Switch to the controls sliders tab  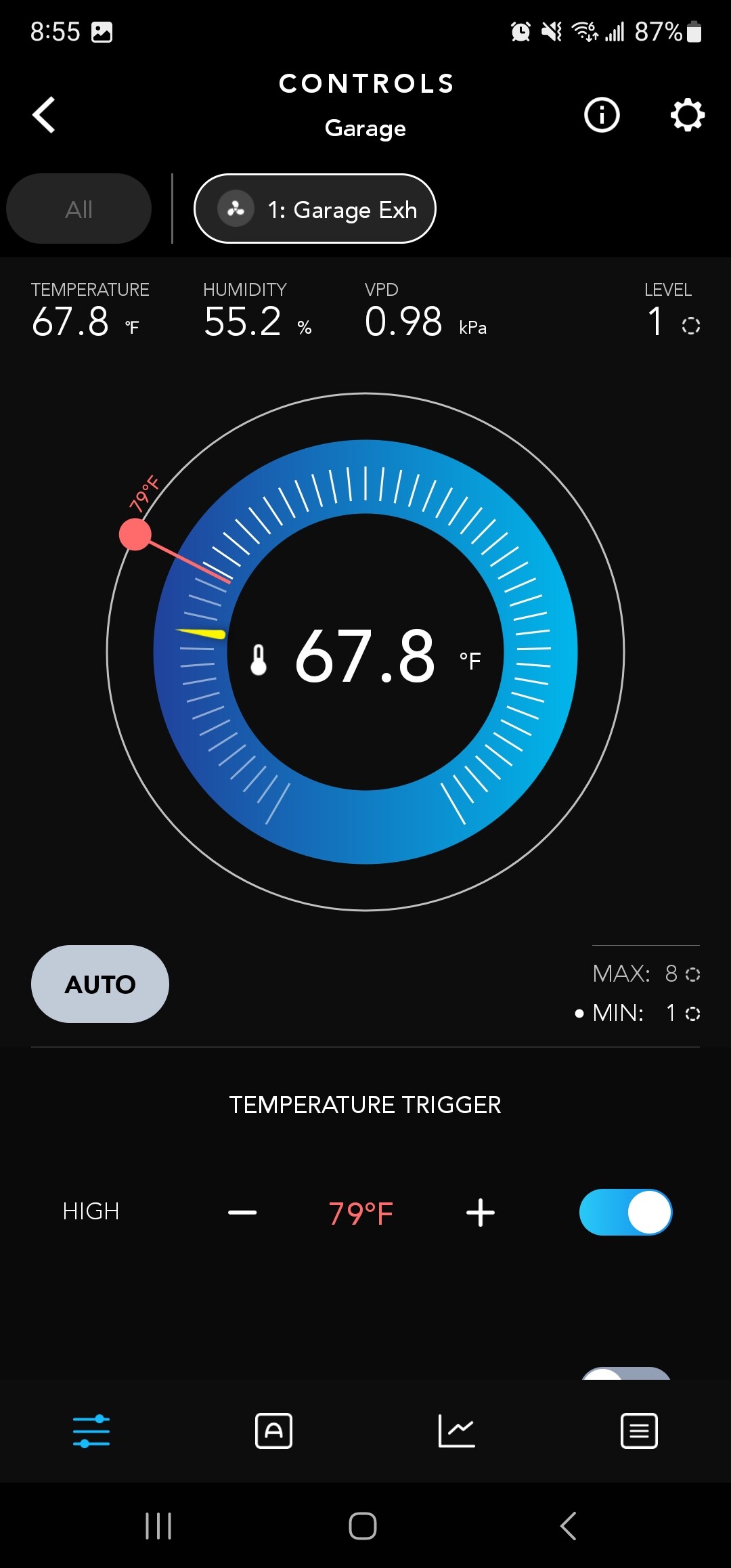[x=91, y=1431]
